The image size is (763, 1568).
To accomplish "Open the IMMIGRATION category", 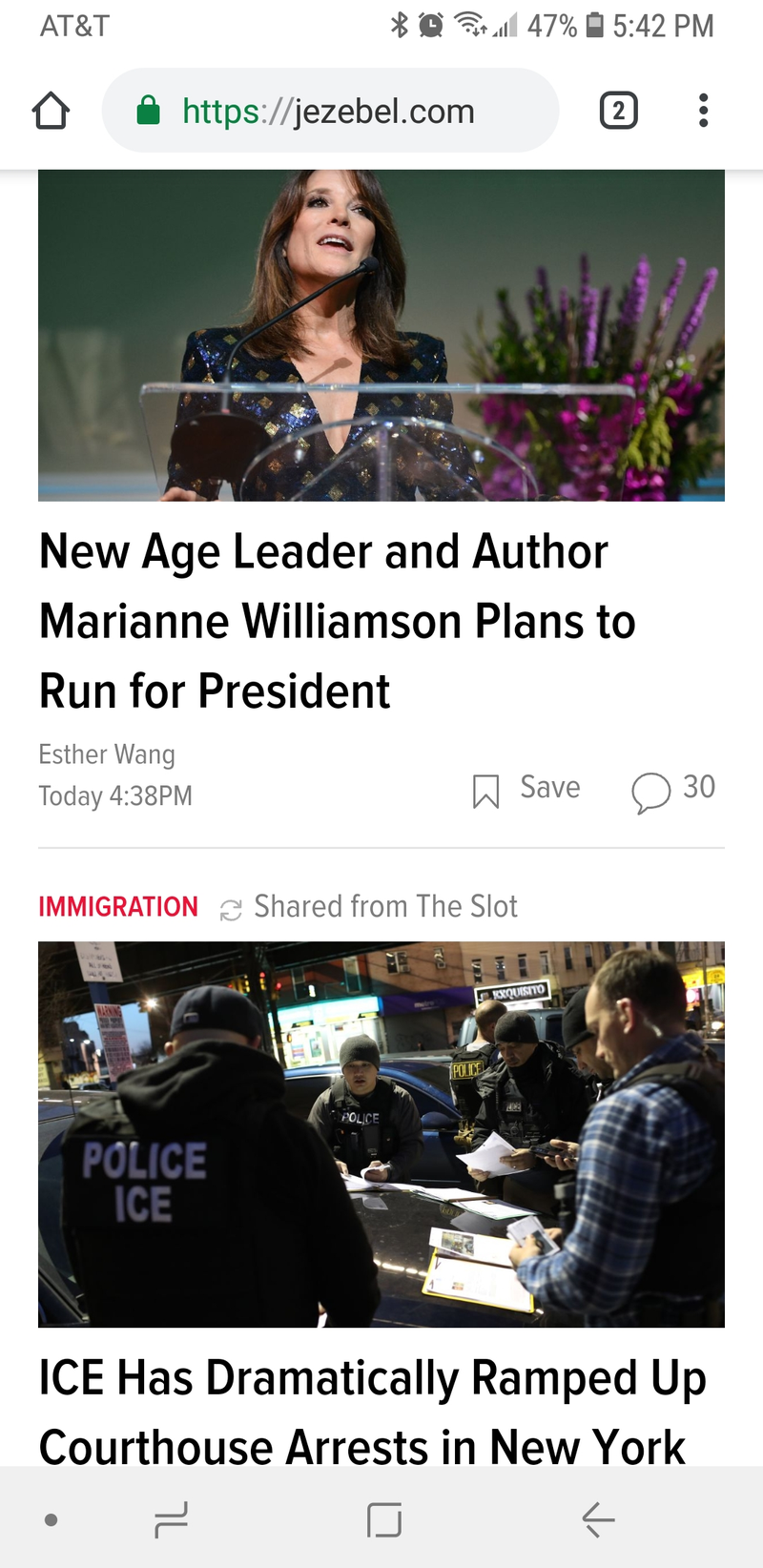I will click(118, 906).
